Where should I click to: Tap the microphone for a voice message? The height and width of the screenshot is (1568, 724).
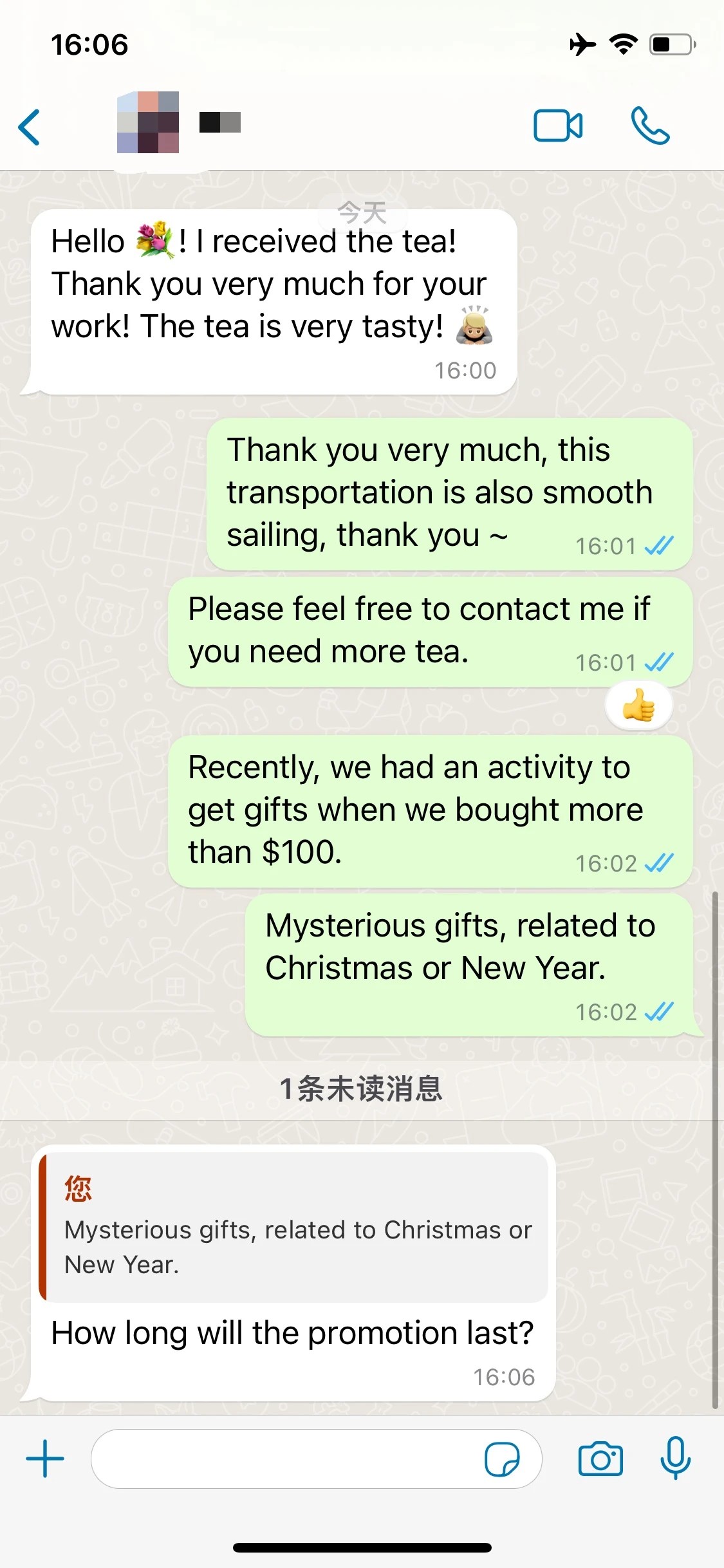tap(675, 1457)
